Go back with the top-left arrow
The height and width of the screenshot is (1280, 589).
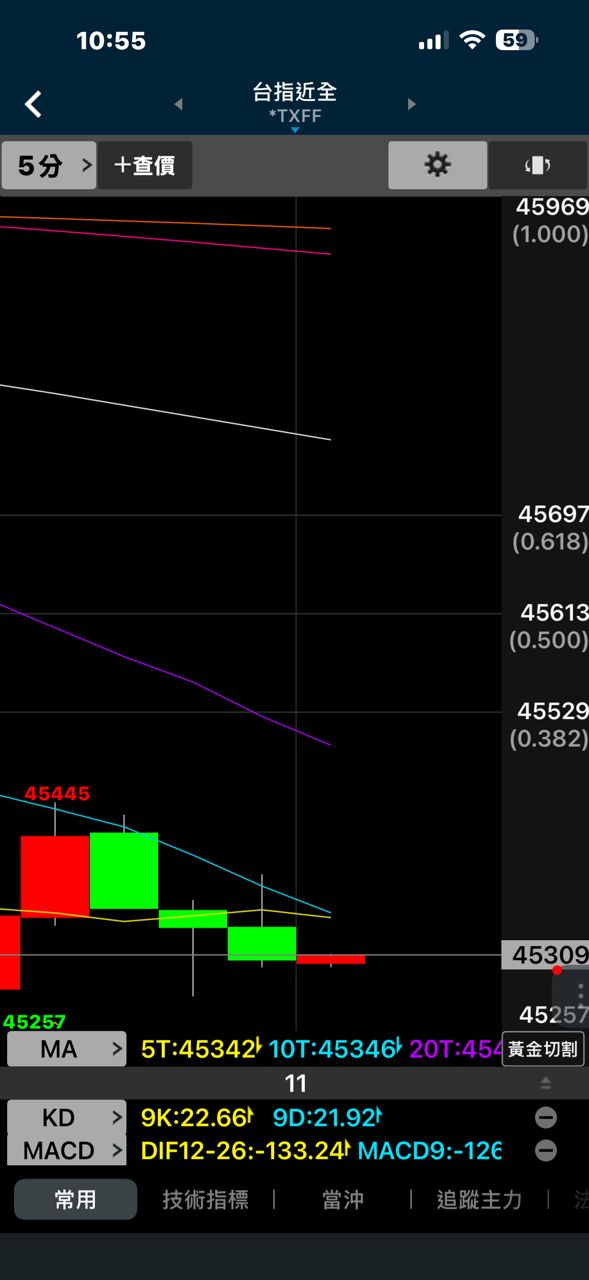point(34,104)
